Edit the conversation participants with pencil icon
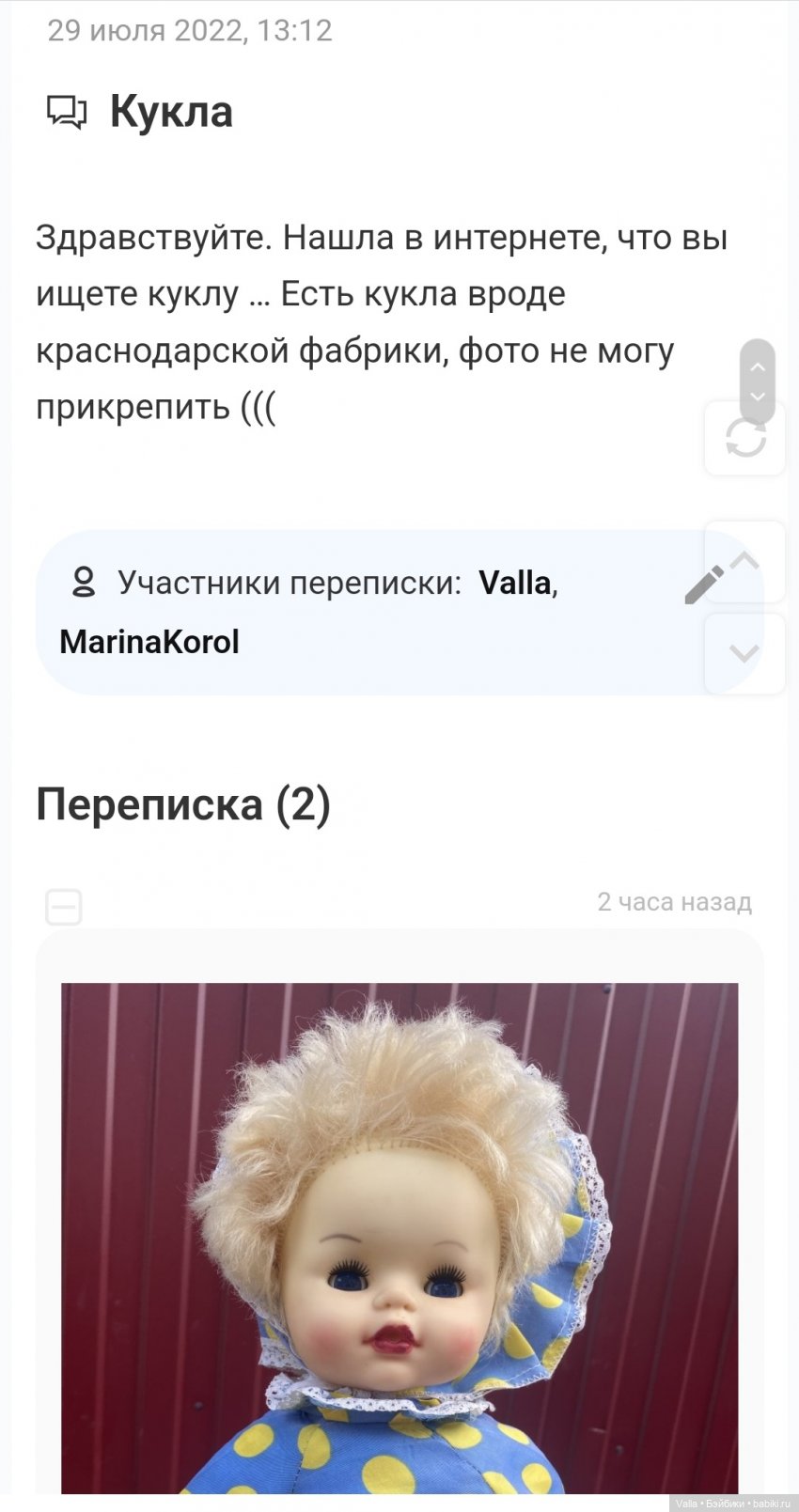 703,585
